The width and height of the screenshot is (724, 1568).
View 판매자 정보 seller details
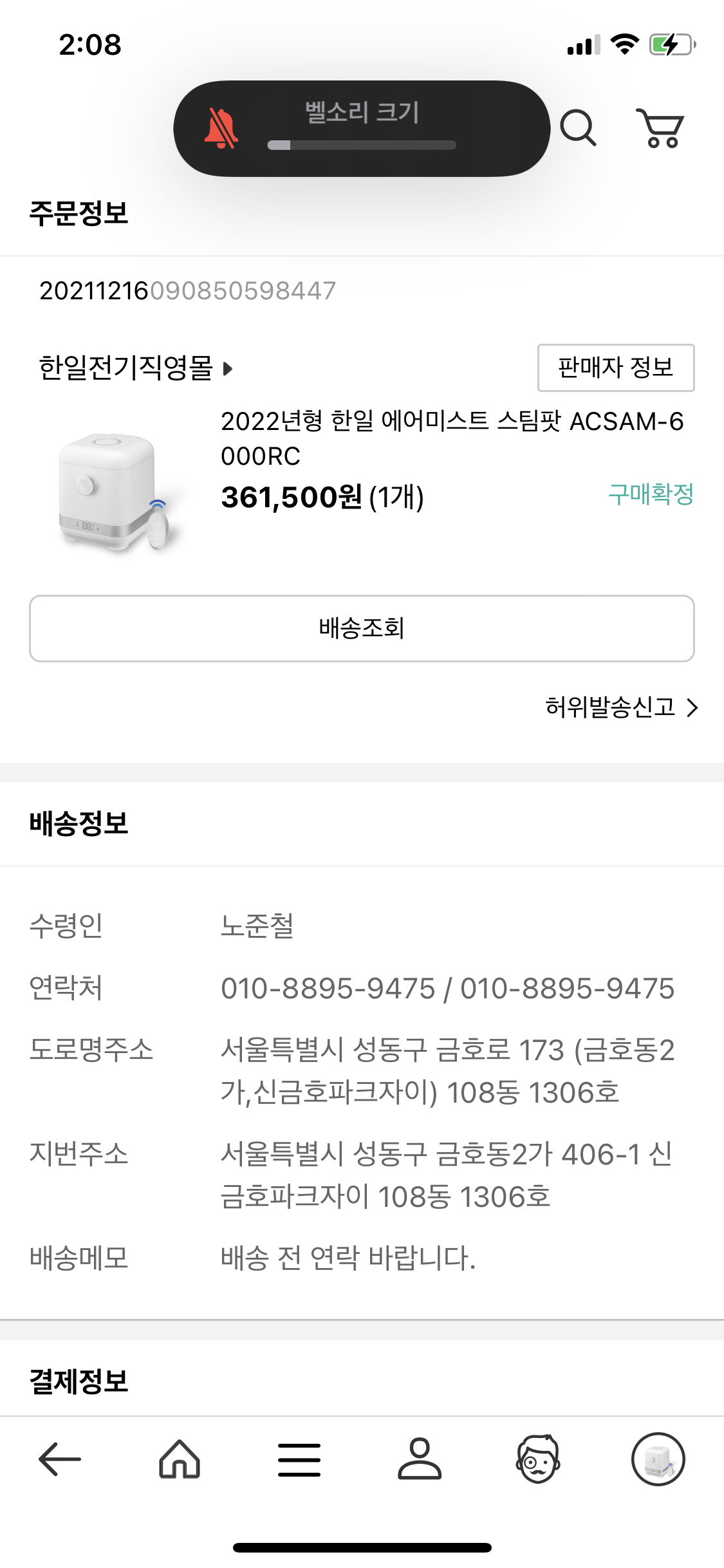pyautogui.click(x=616, y=368)
